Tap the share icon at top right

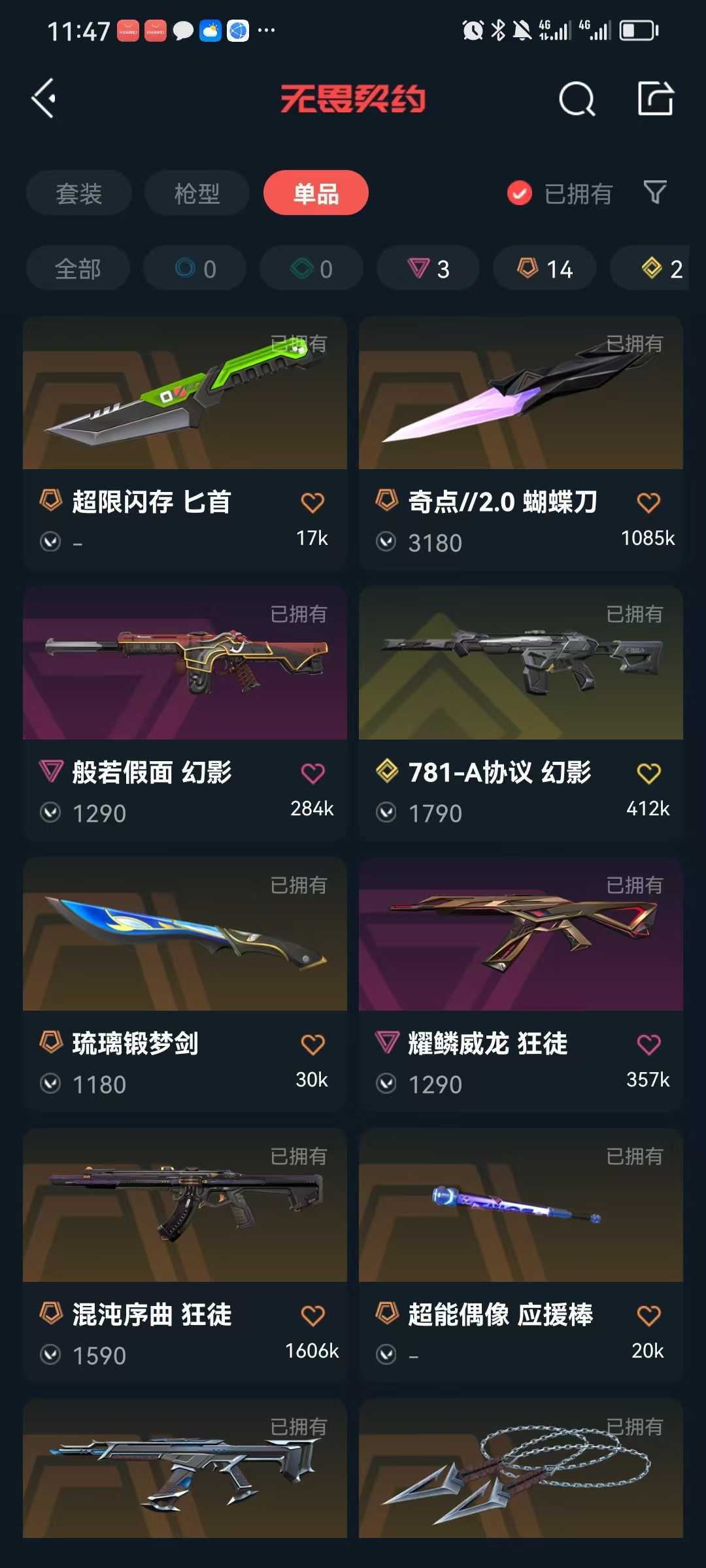(655, 99)
